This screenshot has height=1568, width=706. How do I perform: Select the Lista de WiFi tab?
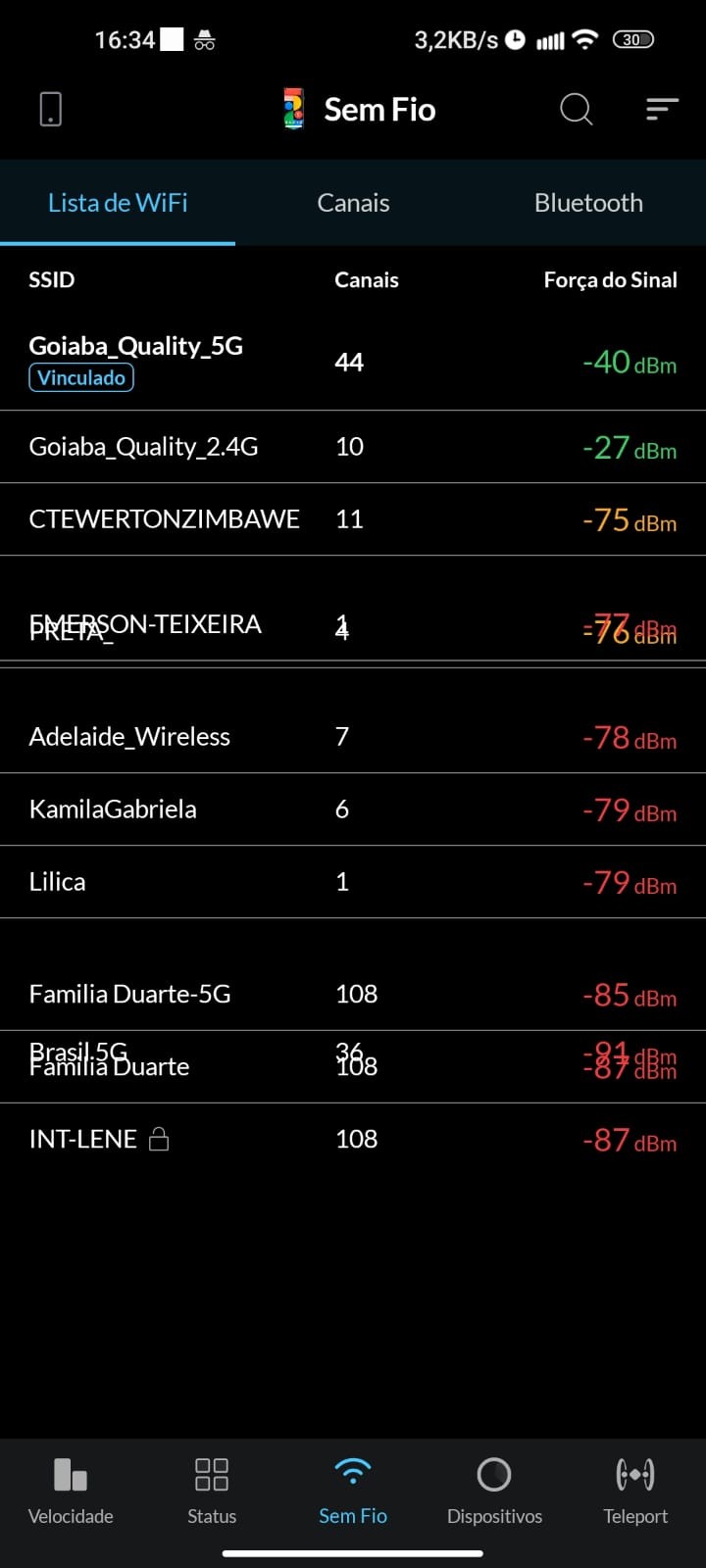(x=118, y=203)
